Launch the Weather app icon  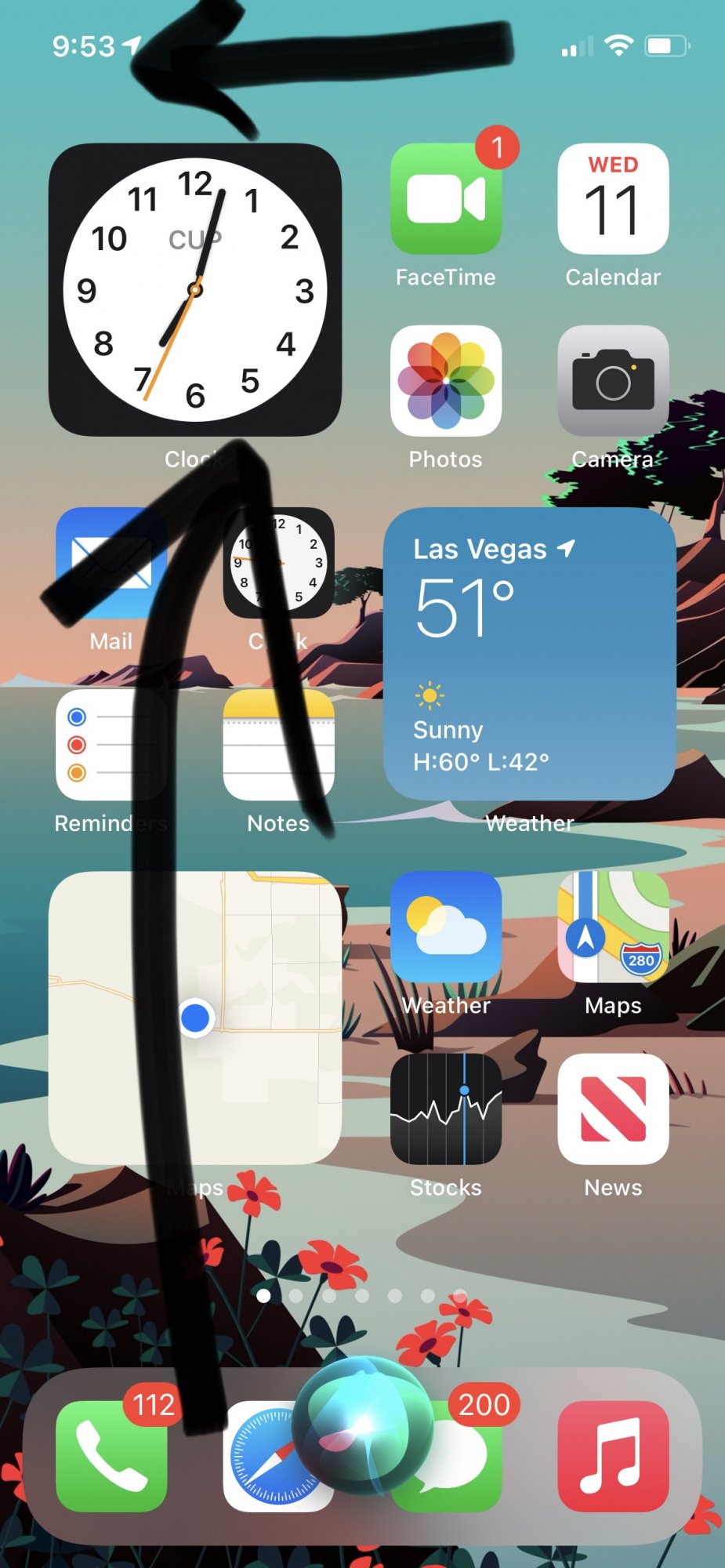pos(445,927)
